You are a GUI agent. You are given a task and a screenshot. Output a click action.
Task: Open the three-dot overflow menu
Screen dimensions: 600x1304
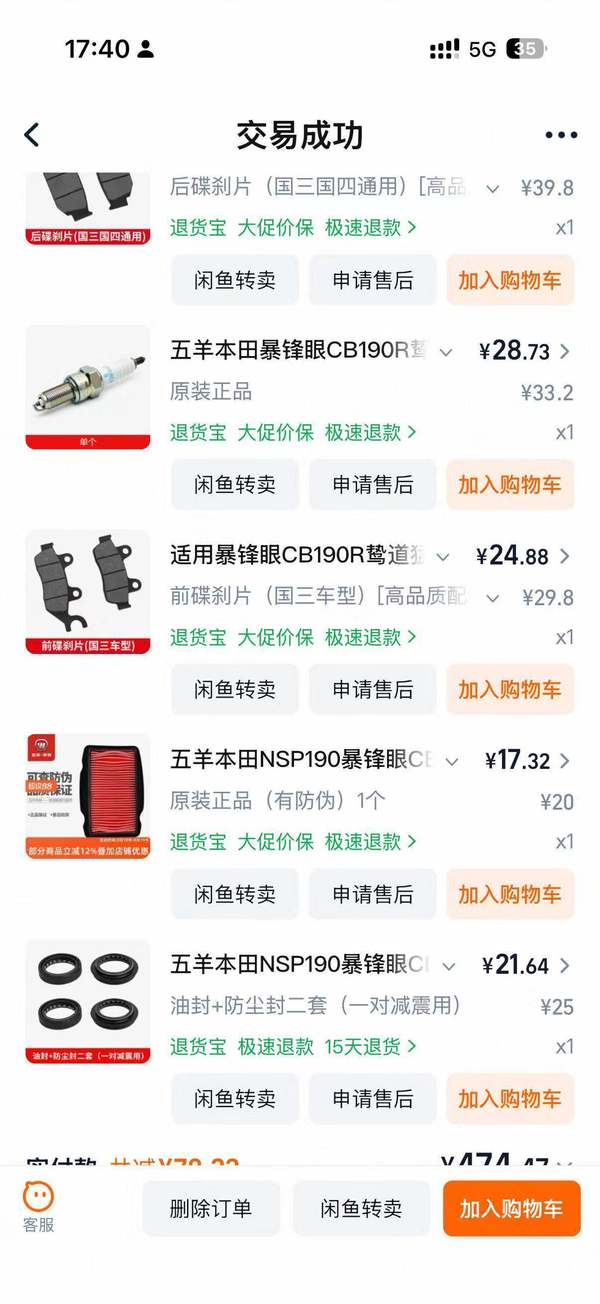561,136
